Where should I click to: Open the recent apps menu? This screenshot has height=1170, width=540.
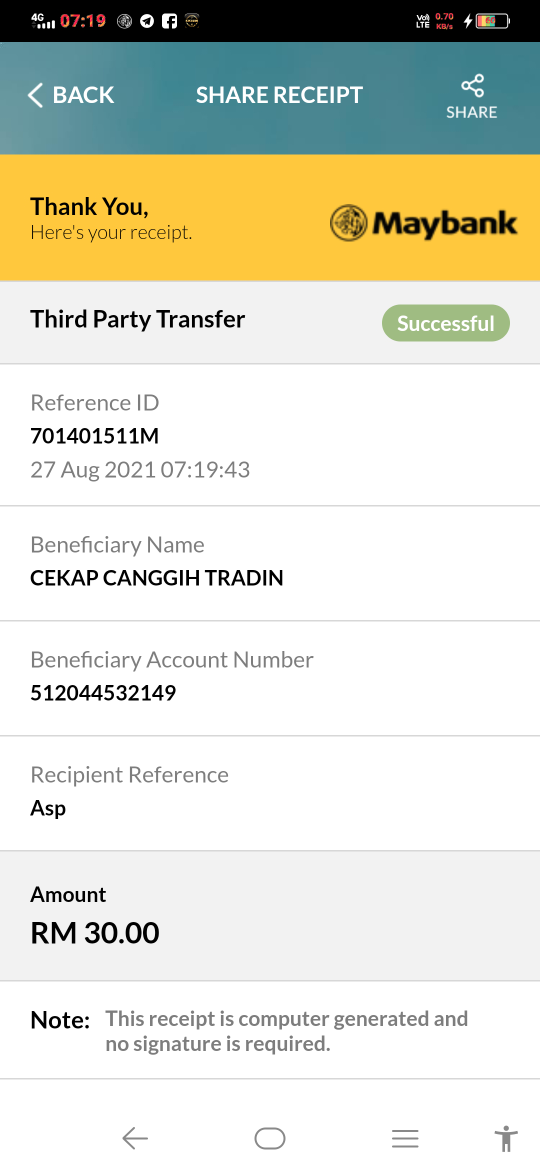coord(405,1138)
